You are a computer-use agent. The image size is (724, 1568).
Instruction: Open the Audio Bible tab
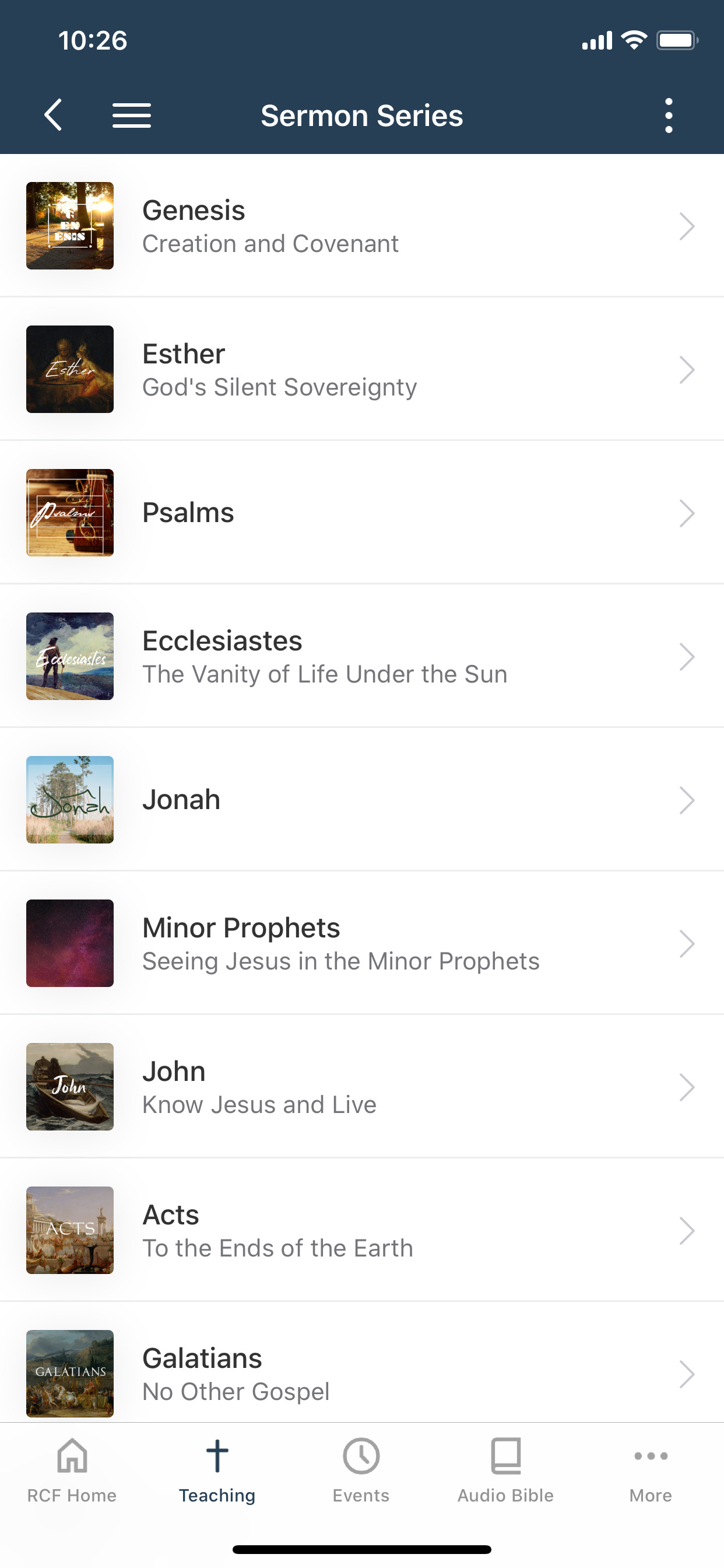pyautogui.click(x=505, y=1469)
